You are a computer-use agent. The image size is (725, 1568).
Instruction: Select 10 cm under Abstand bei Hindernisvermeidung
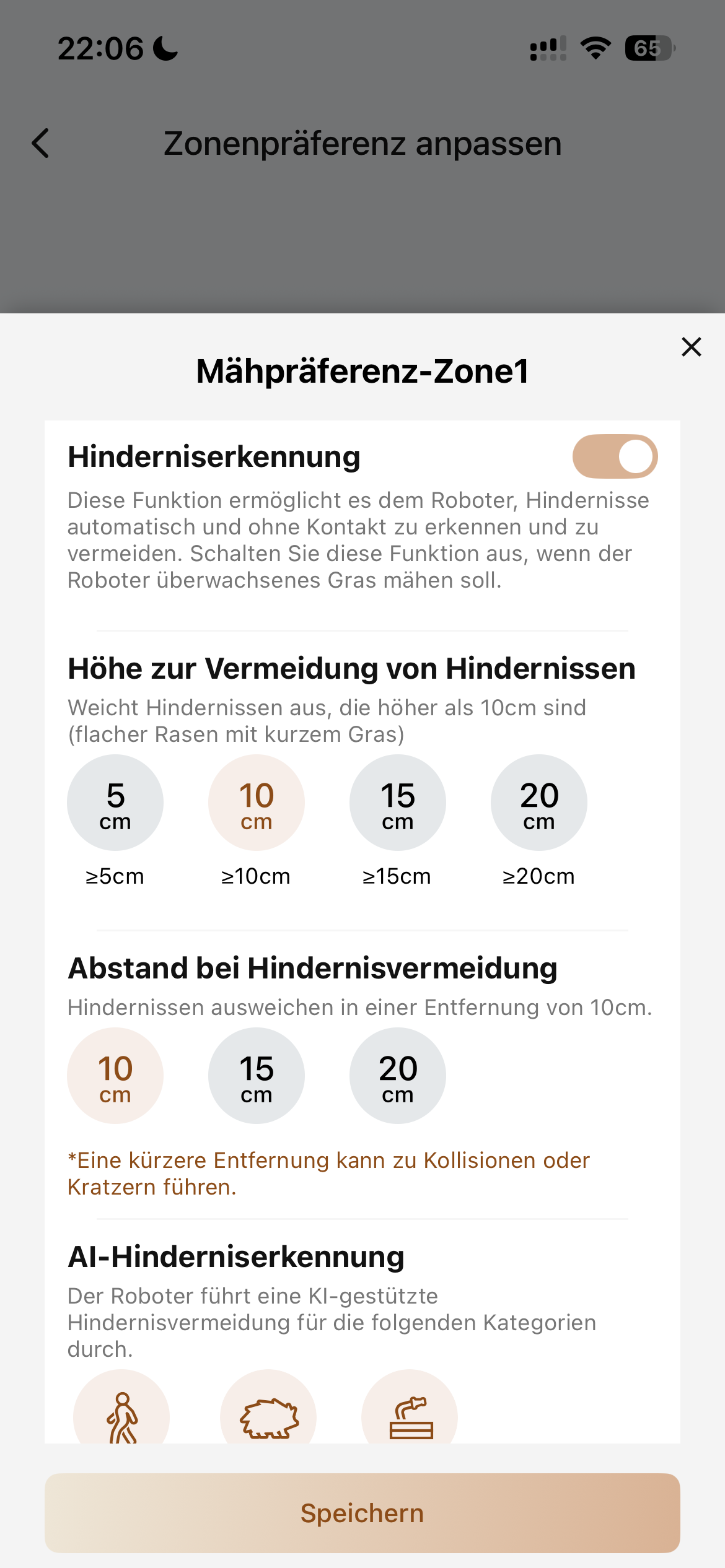tap(115, 1076)
